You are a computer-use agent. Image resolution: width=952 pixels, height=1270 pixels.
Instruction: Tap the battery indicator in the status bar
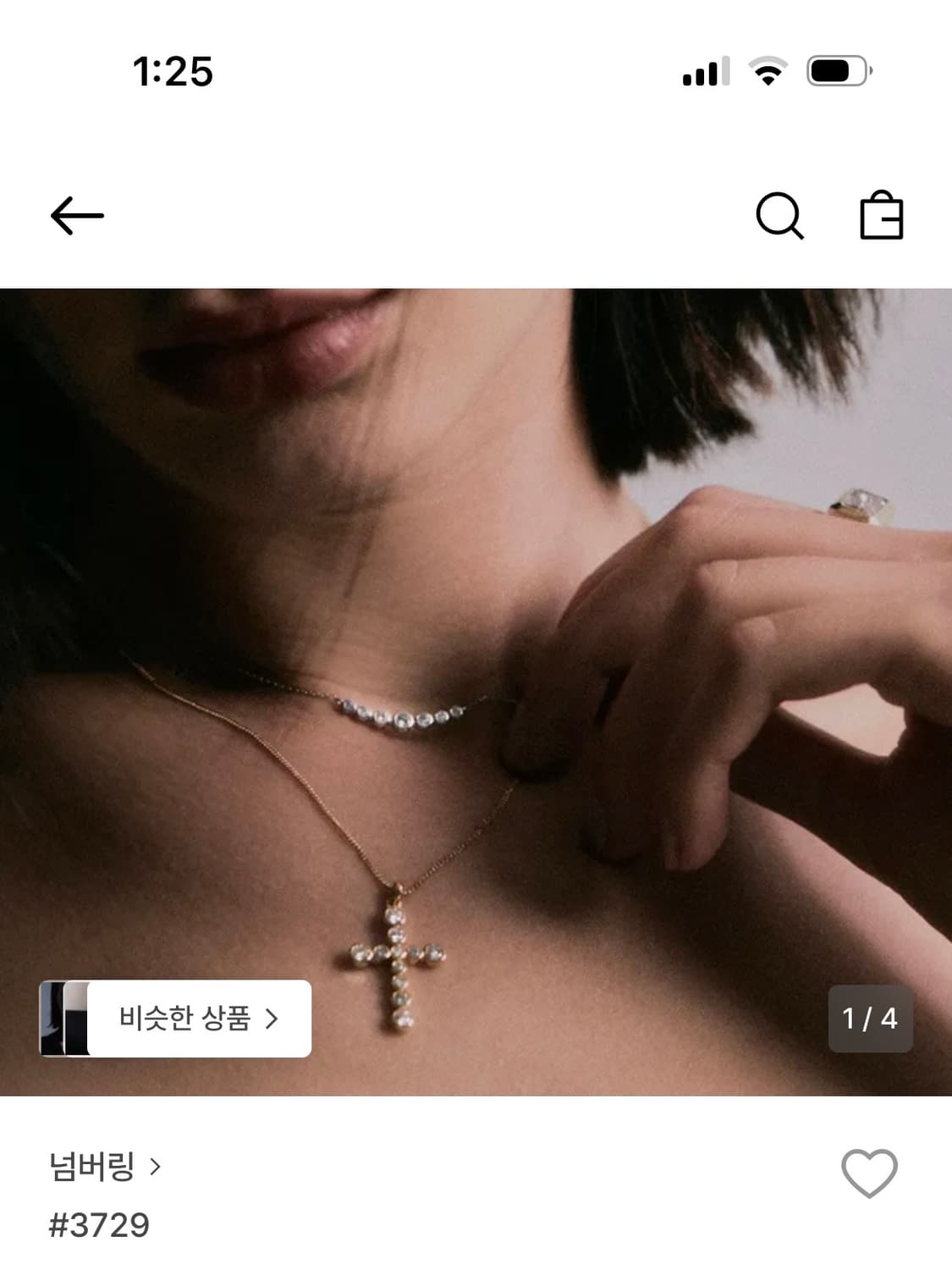tap(837, 73)
